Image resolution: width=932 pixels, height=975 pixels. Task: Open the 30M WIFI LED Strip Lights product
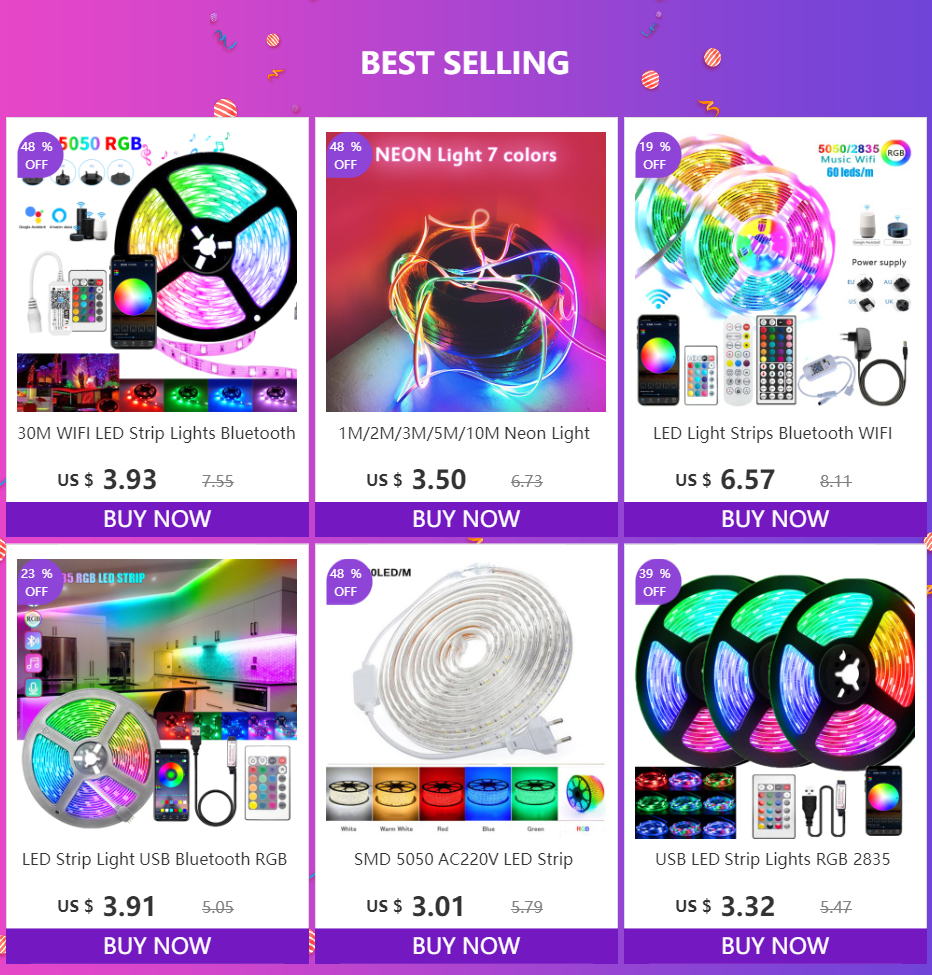tap(157, 433)
